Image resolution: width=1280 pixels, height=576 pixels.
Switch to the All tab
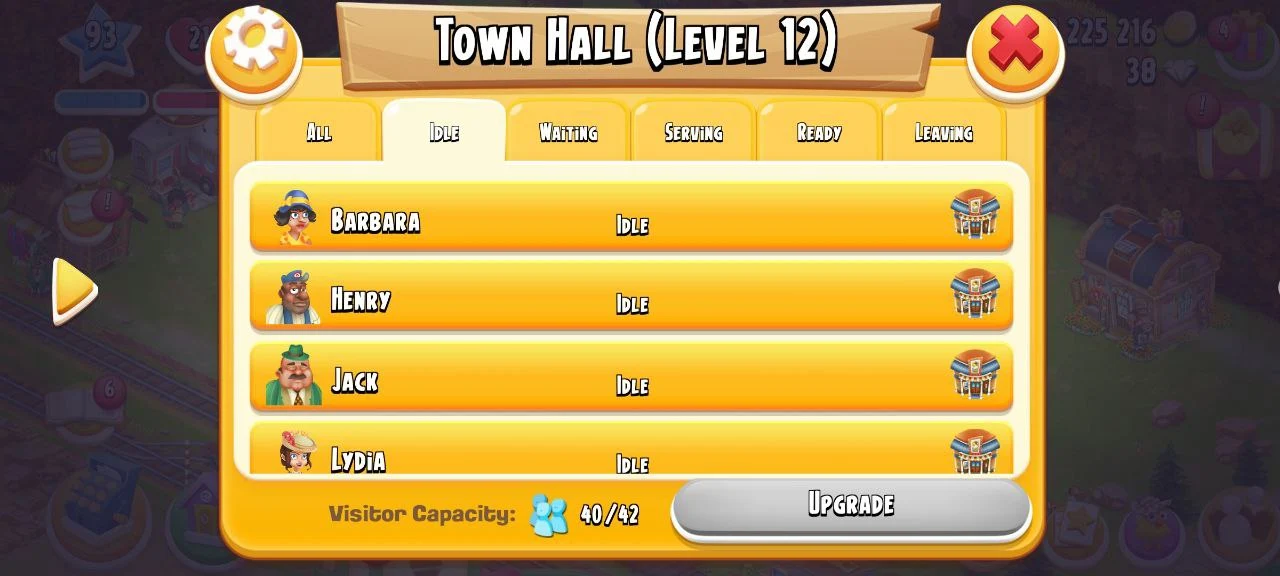(x=318, y=132)
